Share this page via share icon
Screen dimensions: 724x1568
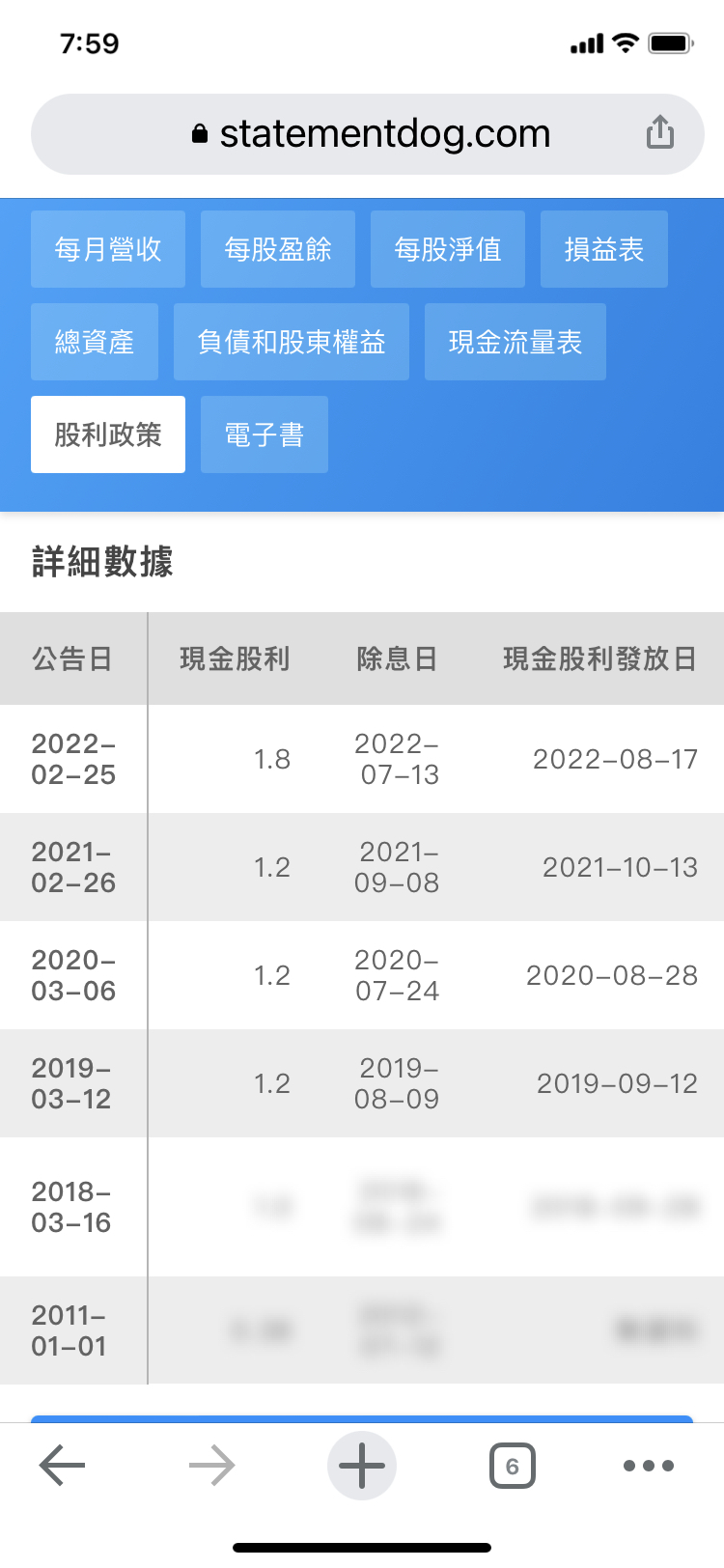(x=659, y=132)
